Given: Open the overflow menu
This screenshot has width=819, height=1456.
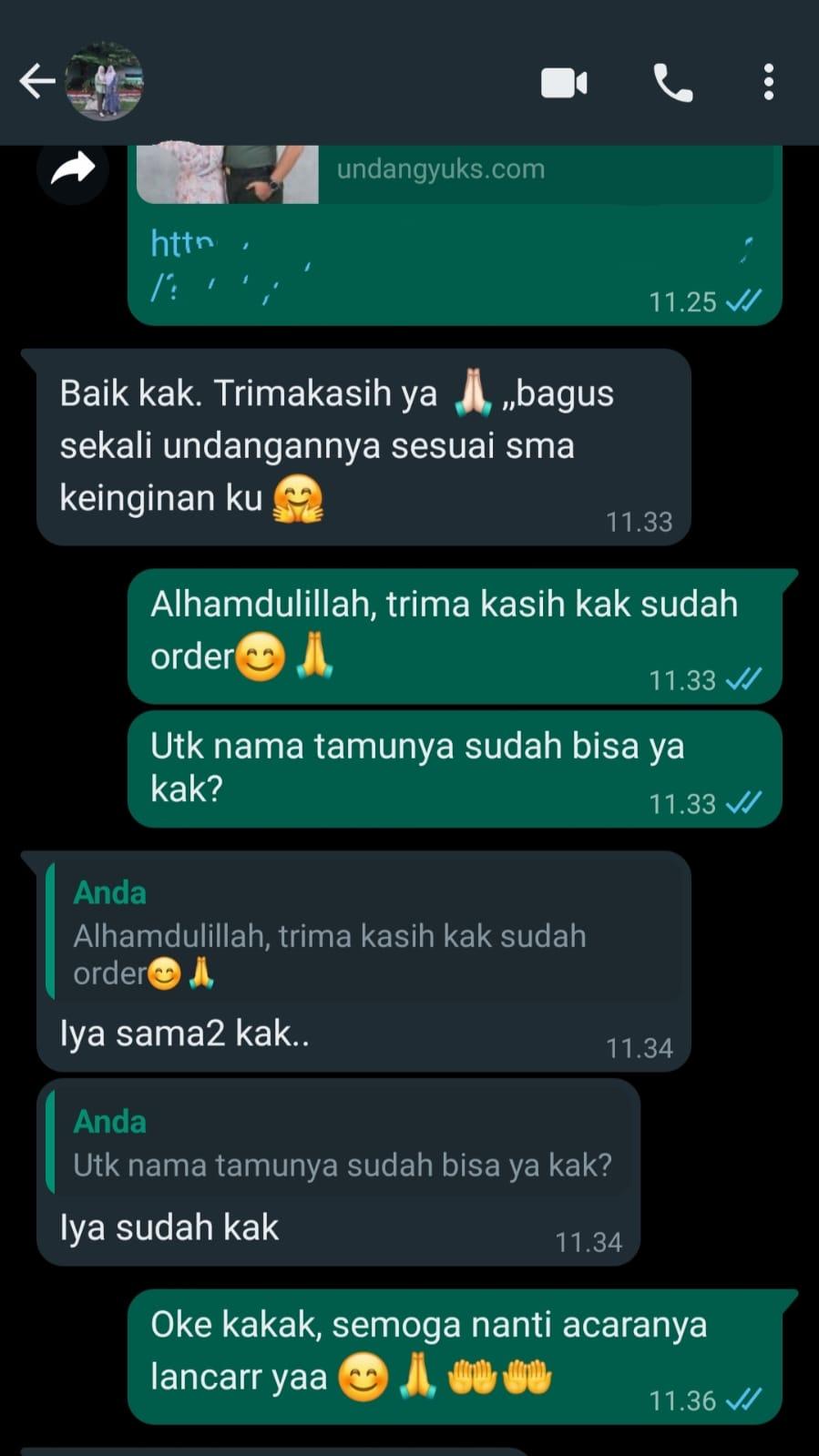Looking at the screenshot, I should pos(769,83).
